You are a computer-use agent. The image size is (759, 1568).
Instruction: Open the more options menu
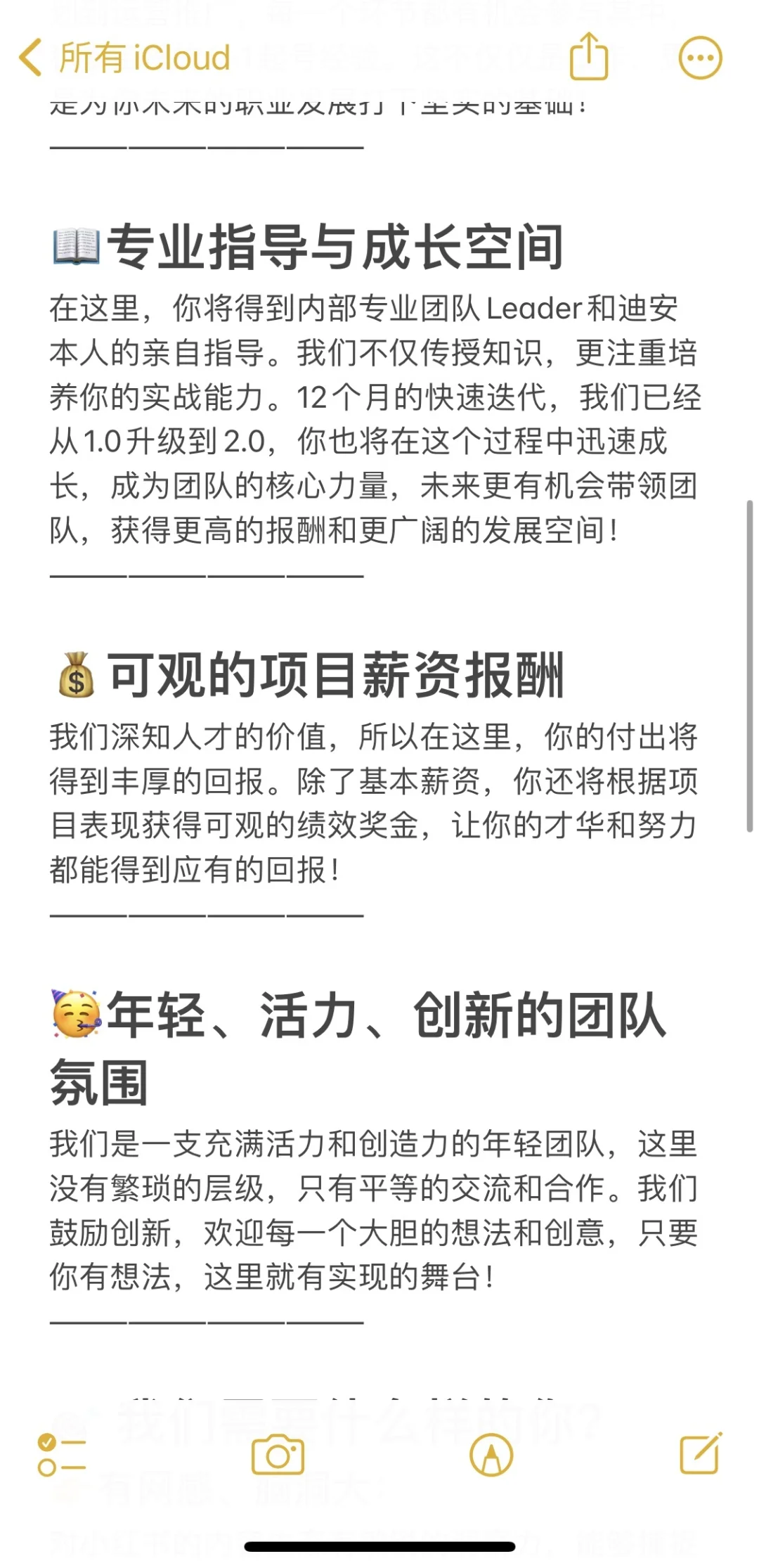pyautogui.click(x=700, y=58)
